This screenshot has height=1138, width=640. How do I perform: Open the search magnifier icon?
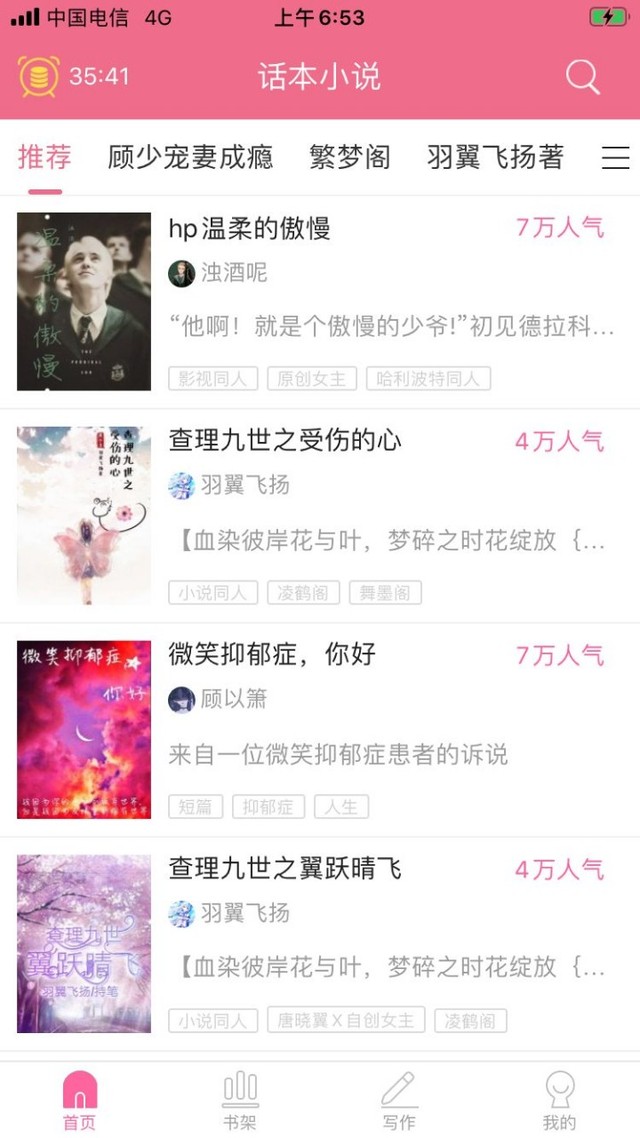click(583, 76)
